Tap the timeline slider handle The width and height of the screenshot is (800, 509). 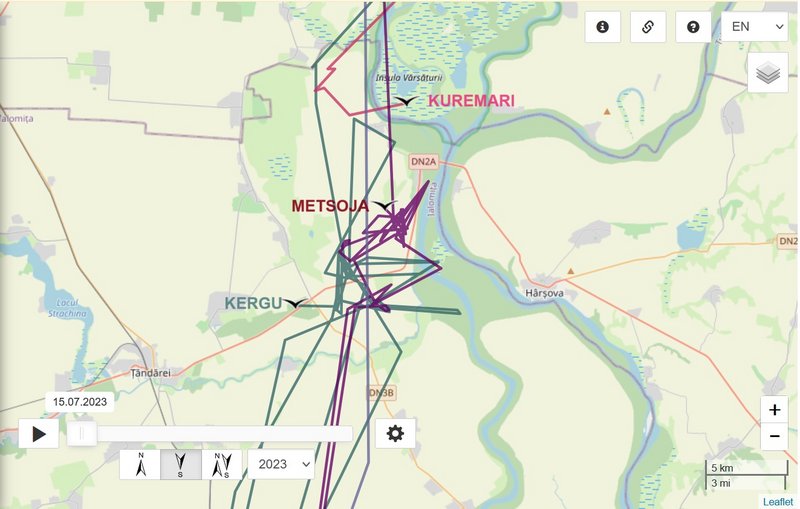tap(82, 433)
